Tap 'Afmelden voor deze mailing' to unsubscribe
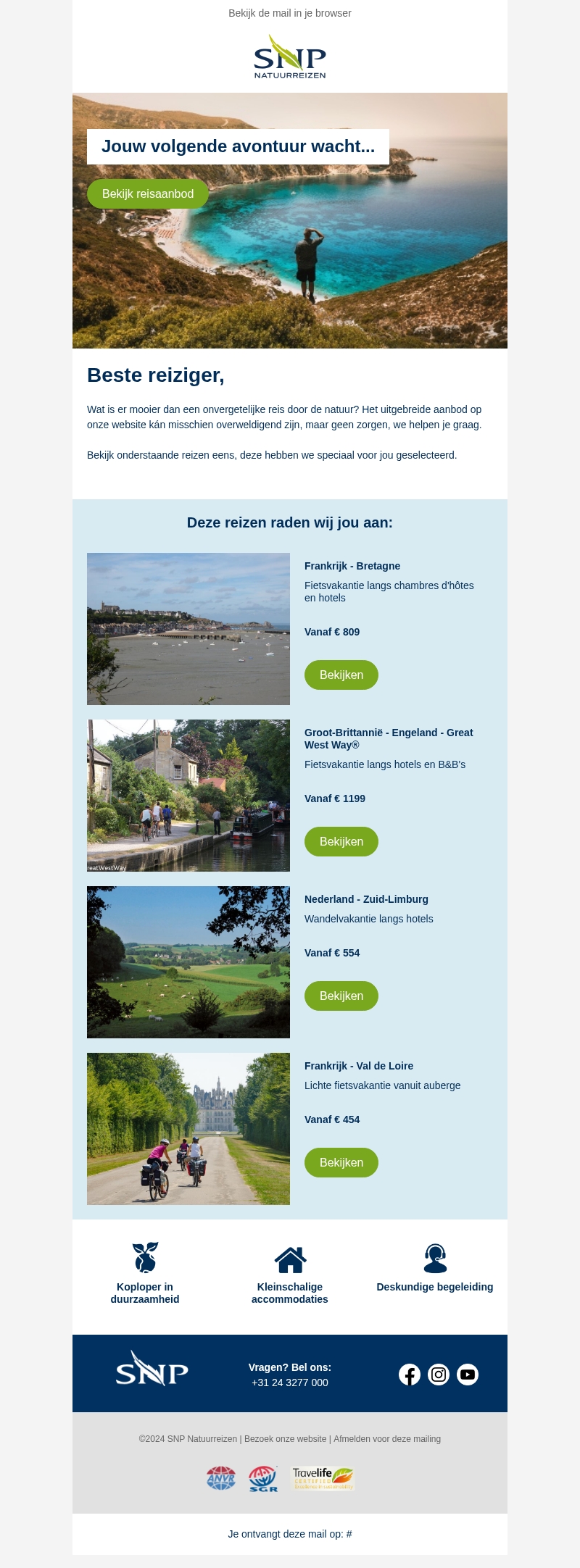580x1568 pixels. tap(387, 1439)
